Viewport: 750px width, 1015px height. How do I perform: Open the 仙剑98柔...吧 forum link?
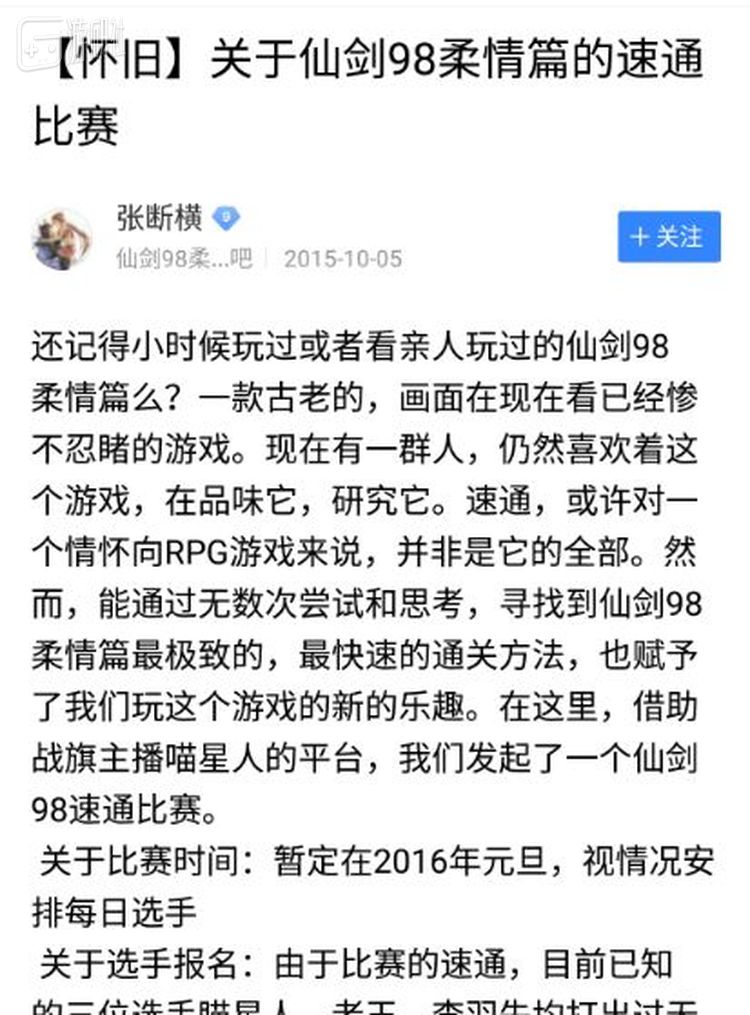coord(183,259)
